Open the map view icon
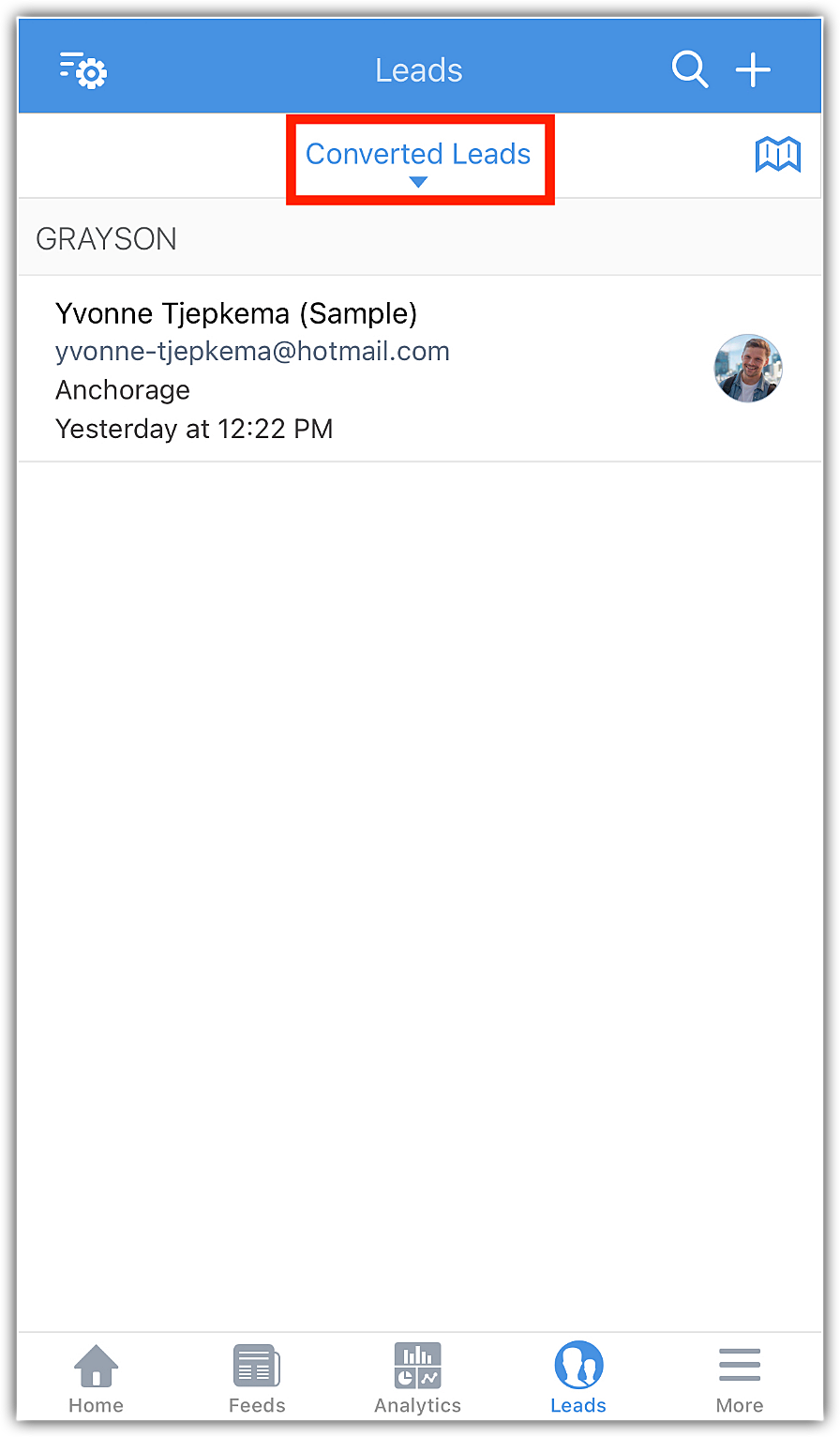 [x=777, y=155]
